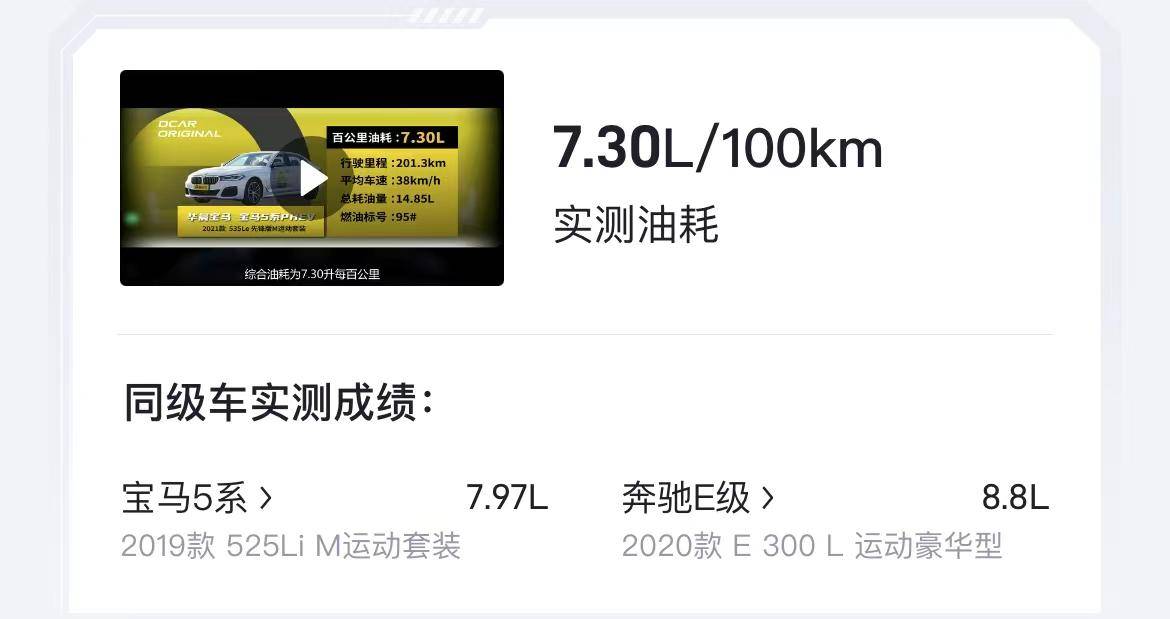Open the 宝马5系 comparison result
Image resolution: width=1170 pixels, height=619 pixels.
197,497
